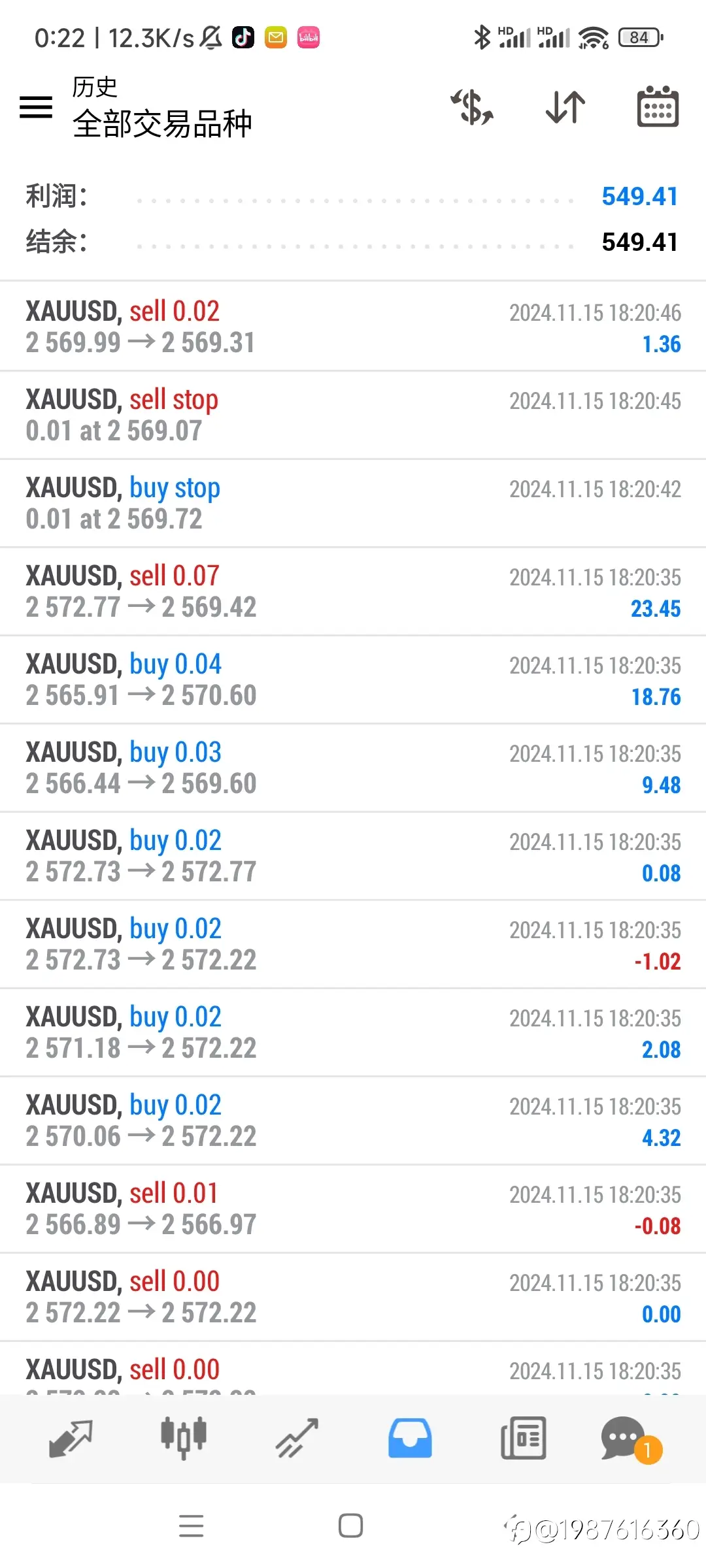
Task: Tap the currency symbol filter icon
Action: (472, 107)
